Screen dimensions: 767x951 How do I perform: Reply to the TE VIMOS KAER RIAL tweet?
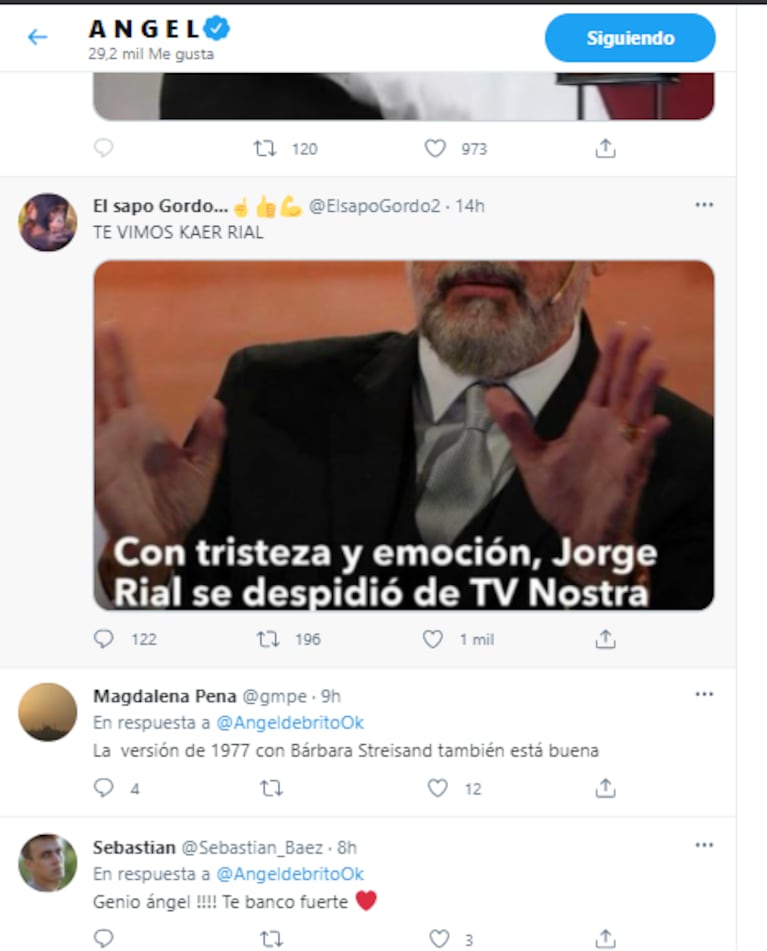[x=104, y=639]
